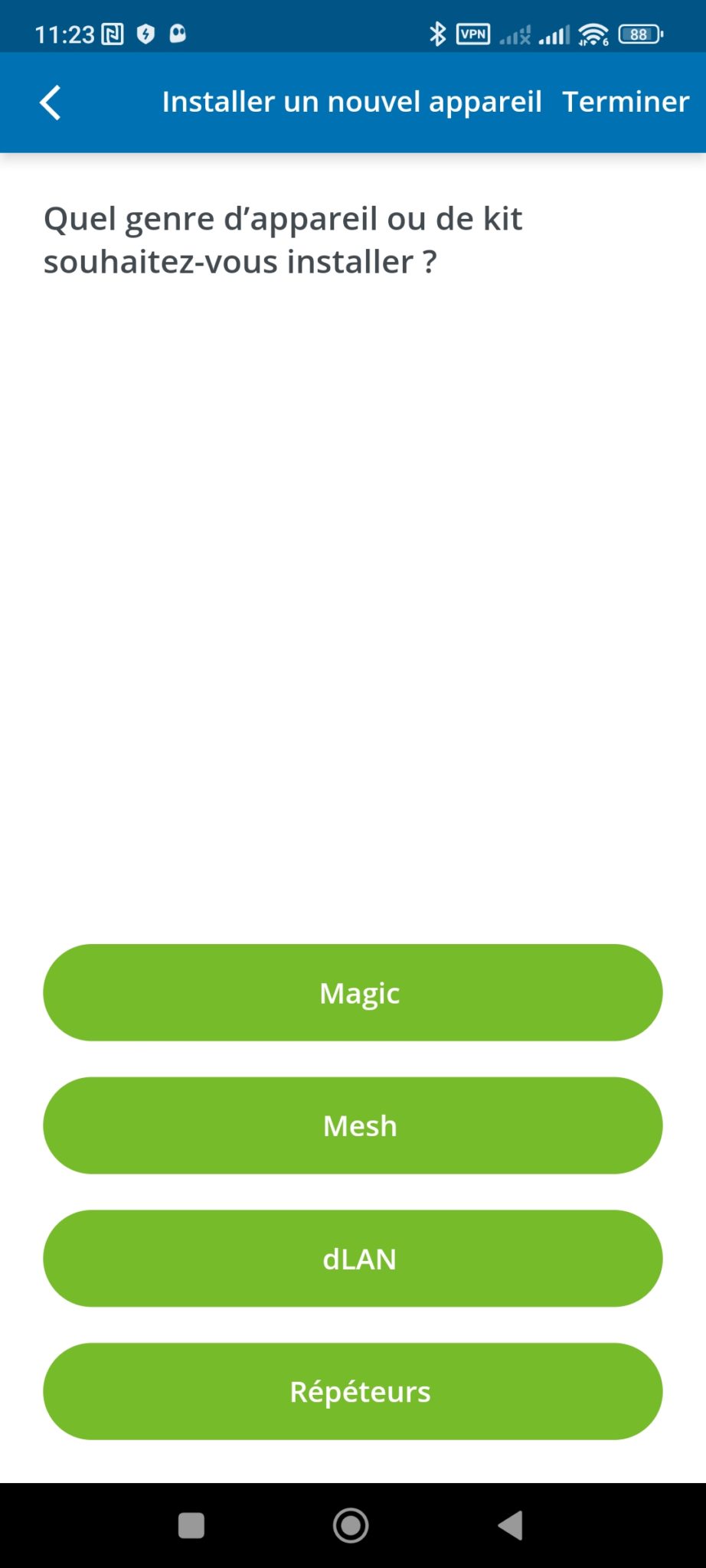Open recent apps from navigation bar
The width and height of the screenshot is (706, 1568).
tap(191, 1525)
